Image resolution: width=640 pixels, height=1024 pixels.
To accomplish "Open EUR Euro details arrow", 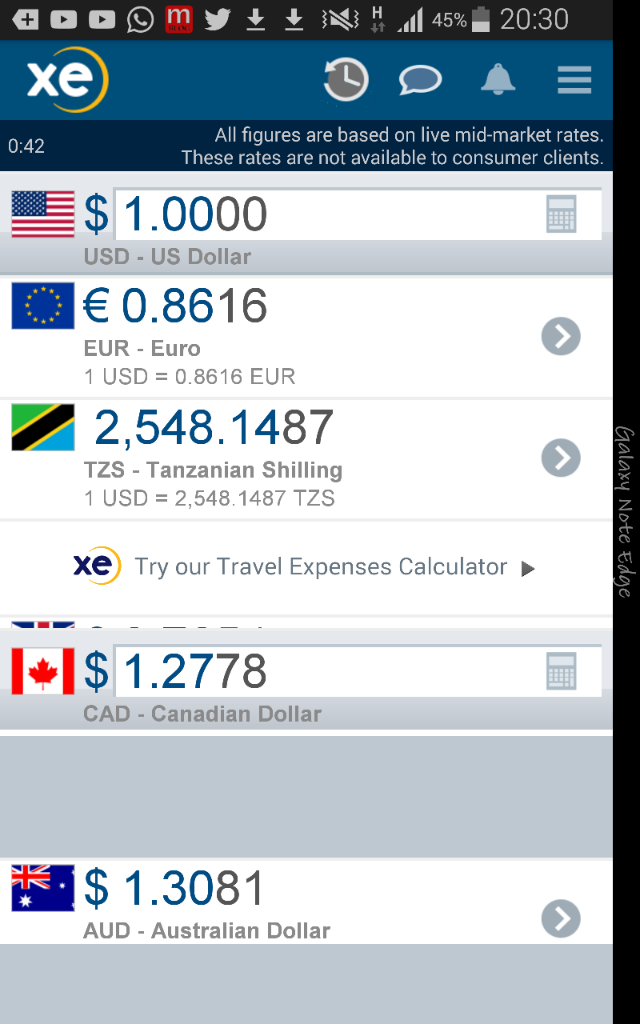I will pos(561,337).
